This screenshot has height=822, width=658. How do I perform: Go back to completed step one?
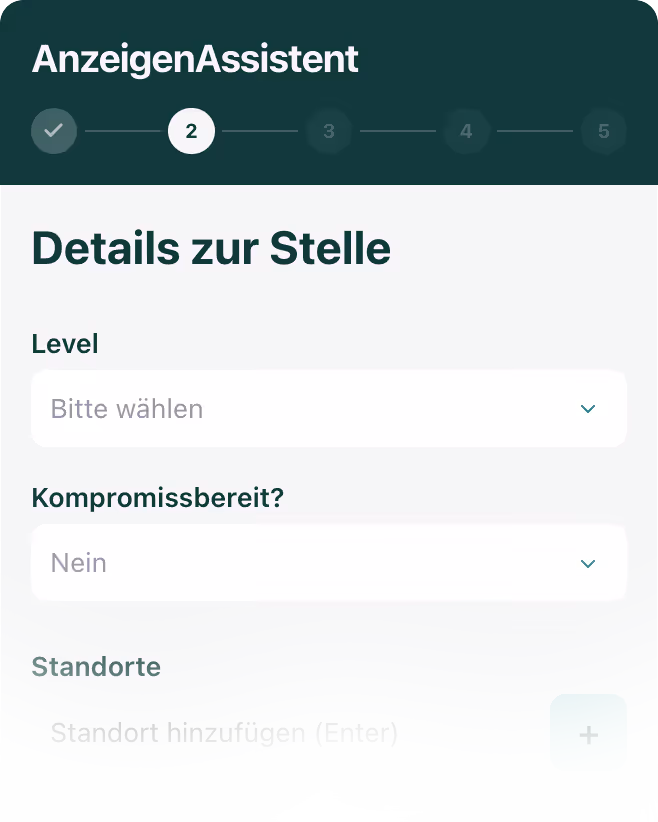pyautogui.click(x=54, y=131)
